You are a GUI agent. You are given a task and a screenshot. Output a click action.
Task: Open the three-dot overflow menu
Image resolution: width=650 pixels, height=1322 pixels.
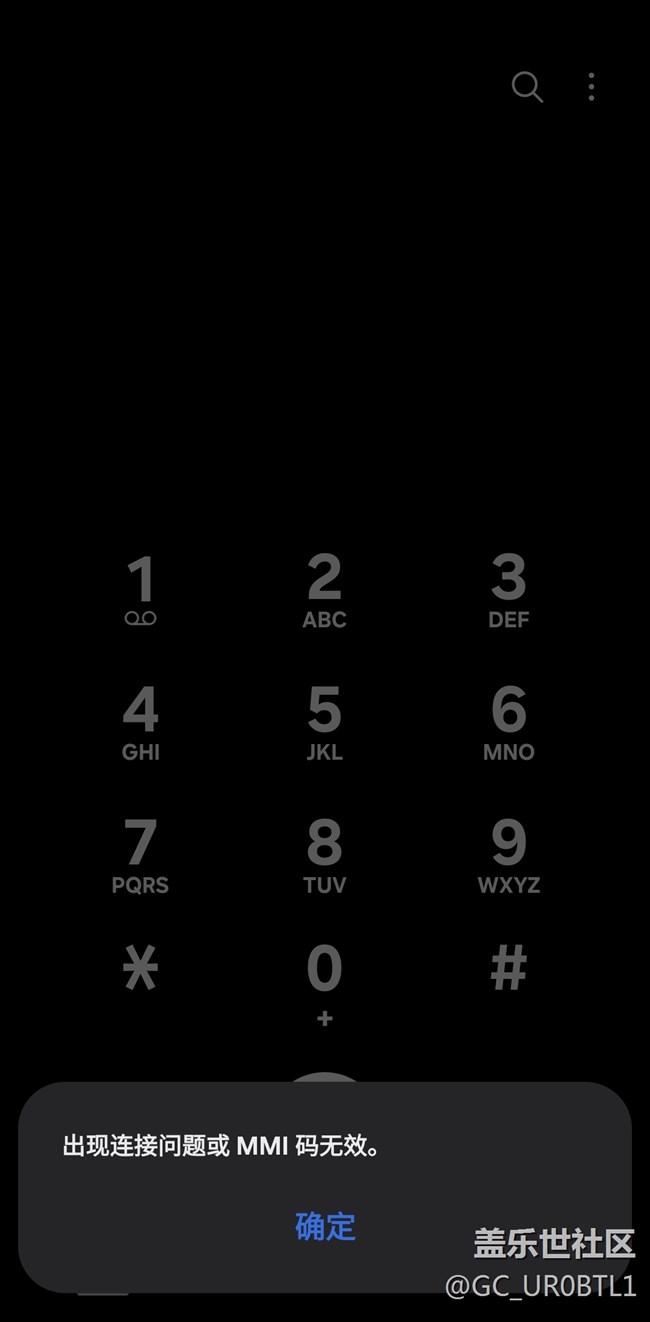(x=591, y=87)
